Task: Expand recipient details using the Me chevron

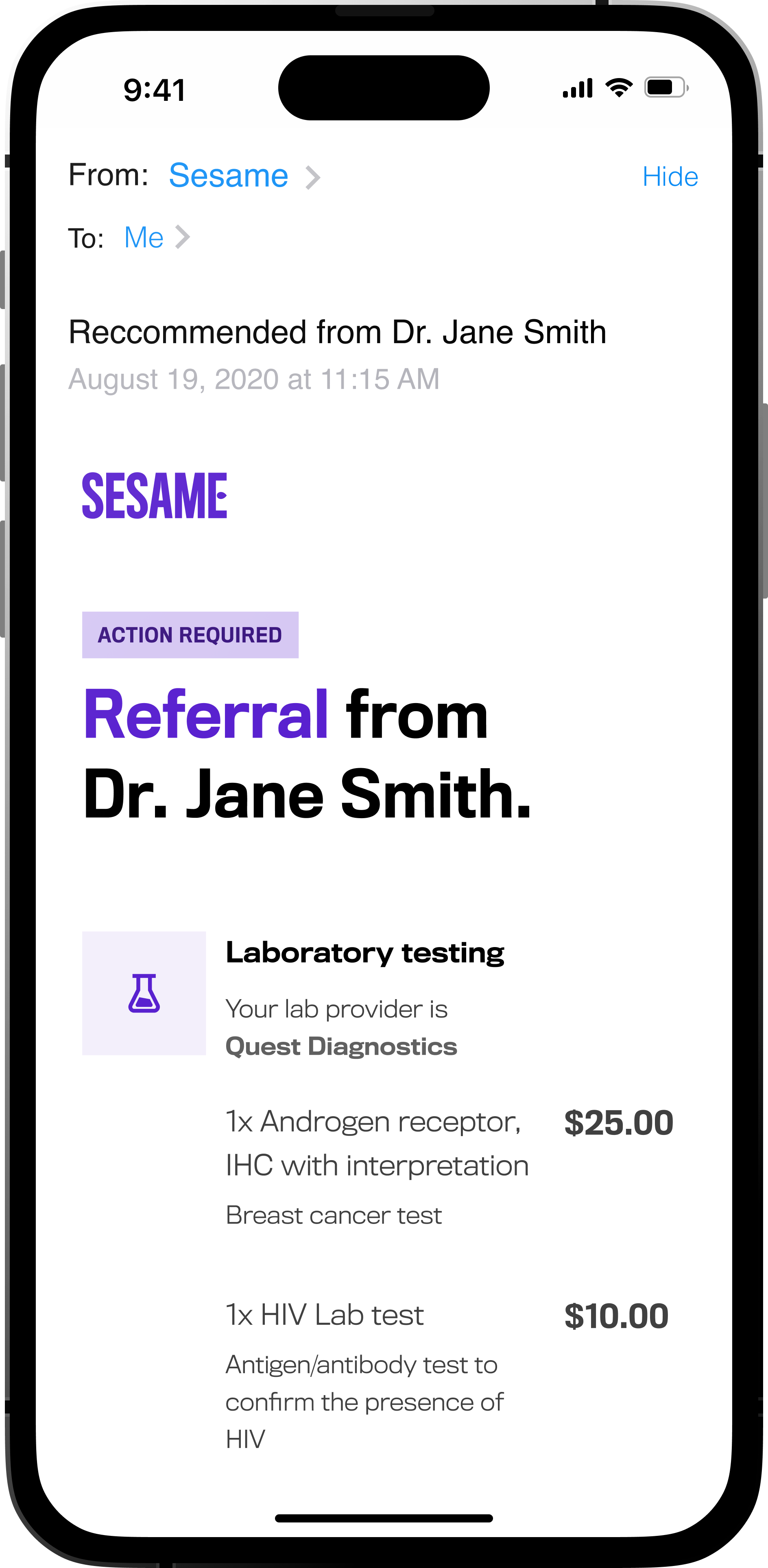Action: tap(183, 237)
